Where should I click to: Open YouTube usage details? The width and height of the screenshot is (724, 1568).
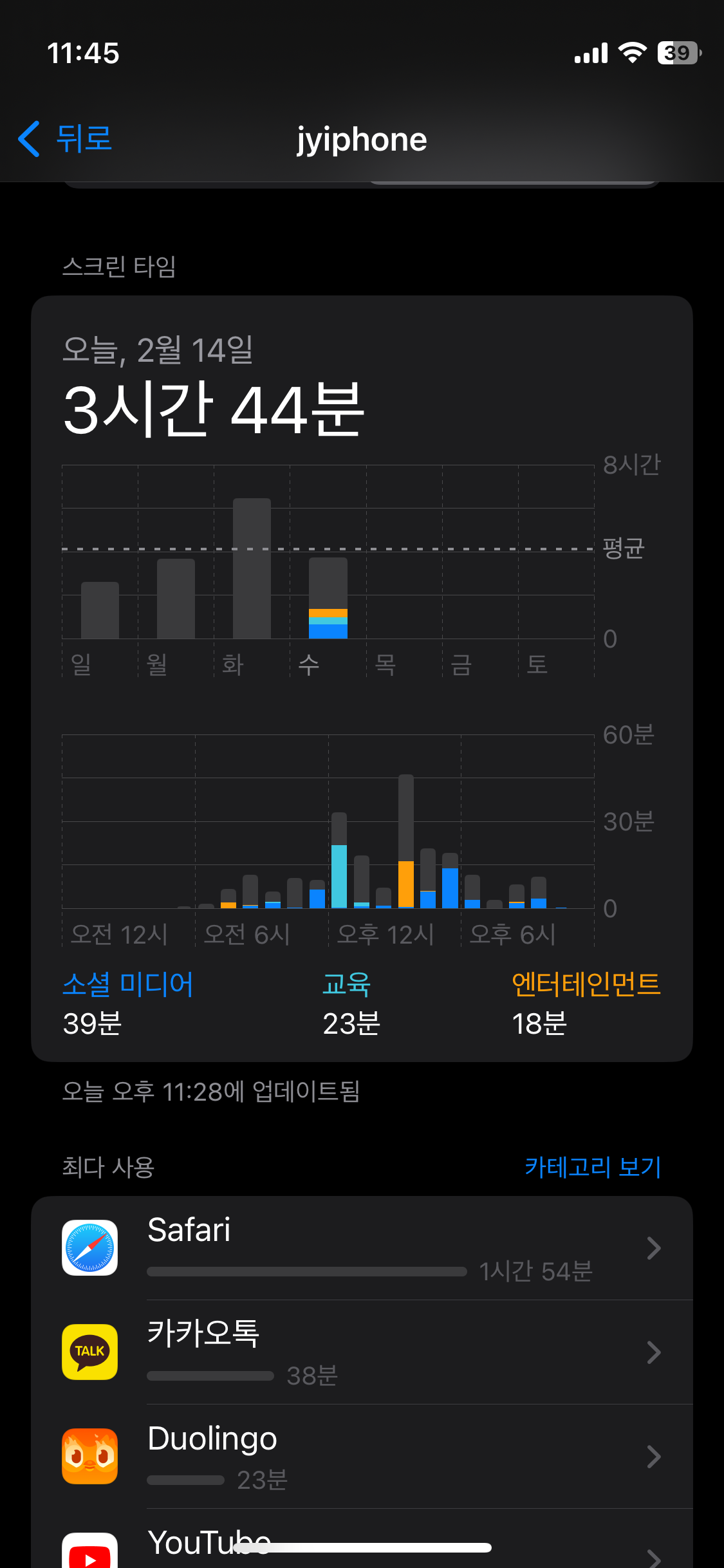(362, 1539)
